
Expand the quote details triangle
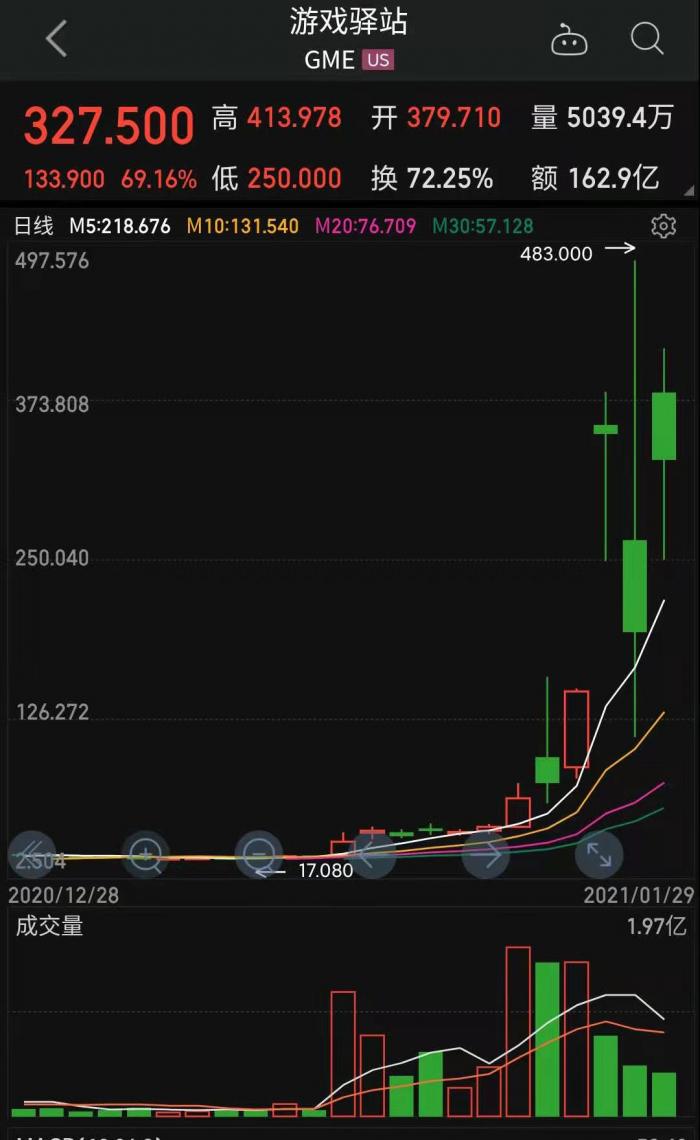[x=688, y=189]
